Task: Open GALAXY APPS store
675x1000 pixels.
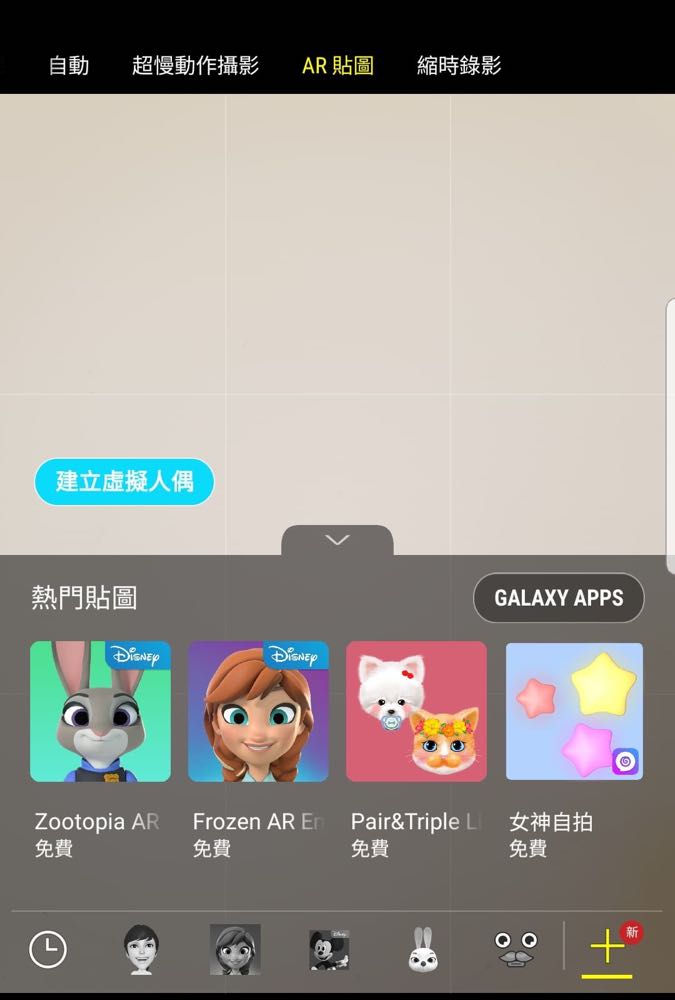Action: click(x=558, y=598)
